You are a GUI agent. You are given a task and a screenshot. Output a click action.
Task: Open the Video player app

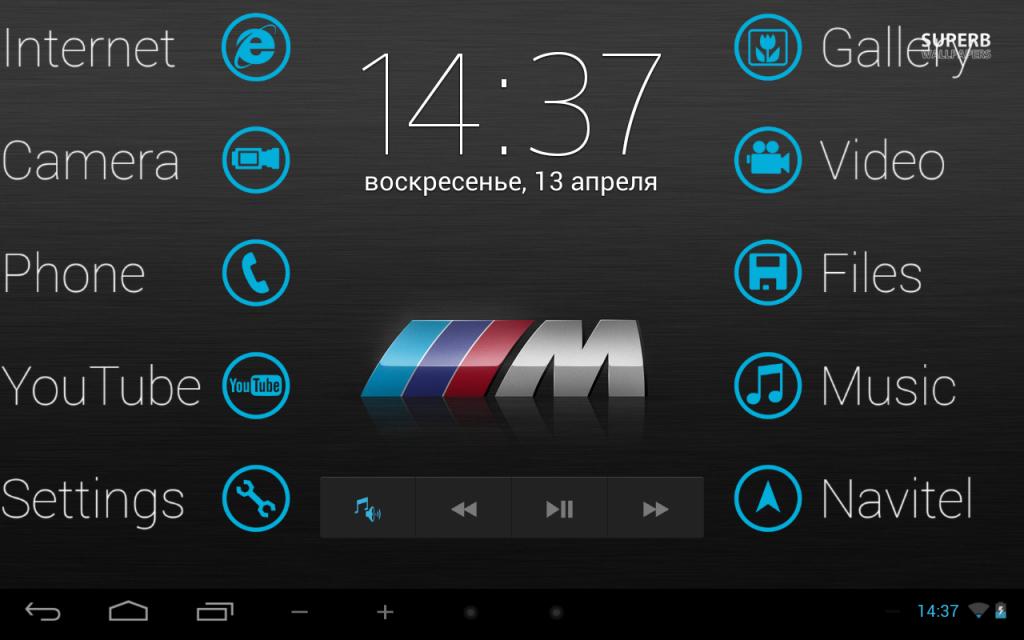(768, 159)
